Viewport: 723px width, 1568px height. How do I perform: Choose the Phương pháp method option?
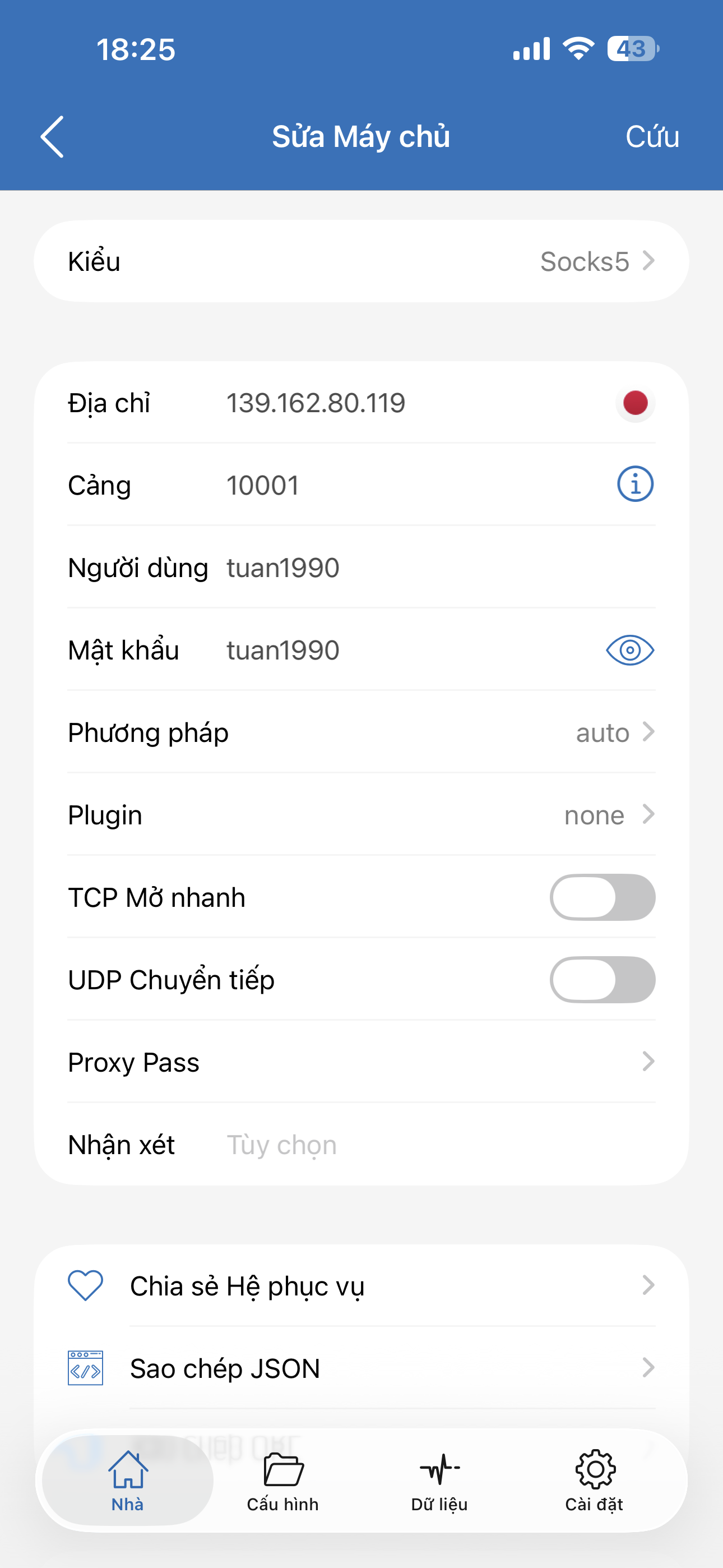(x=361, y=733)
